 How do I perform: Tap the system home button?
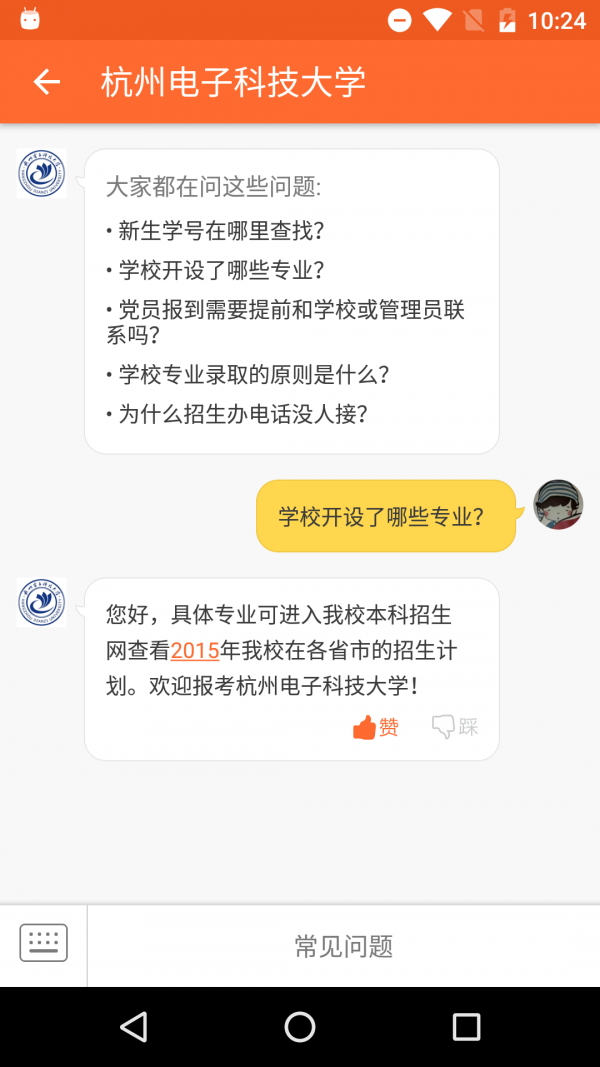click(300, 1026)
